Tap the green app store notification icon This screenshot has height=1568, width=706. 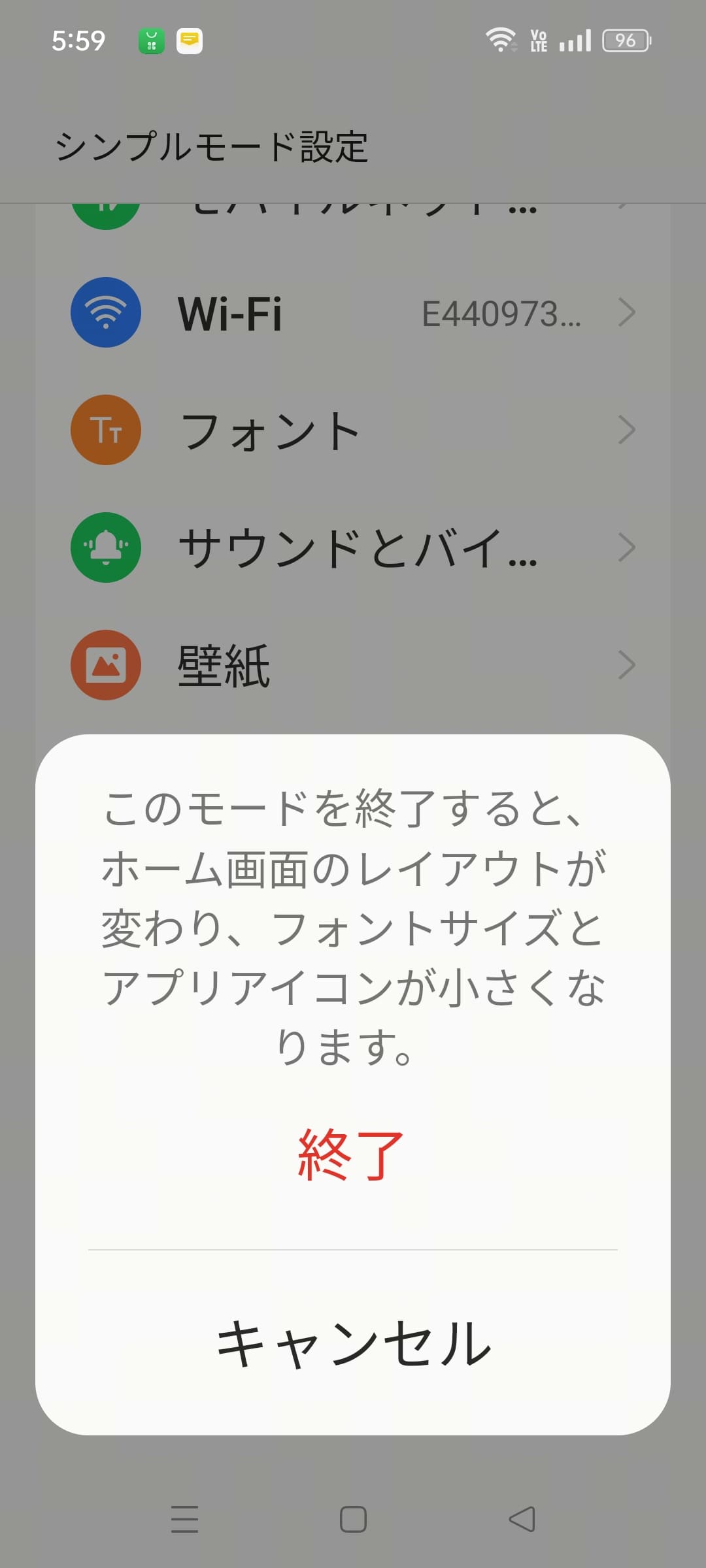152,41
